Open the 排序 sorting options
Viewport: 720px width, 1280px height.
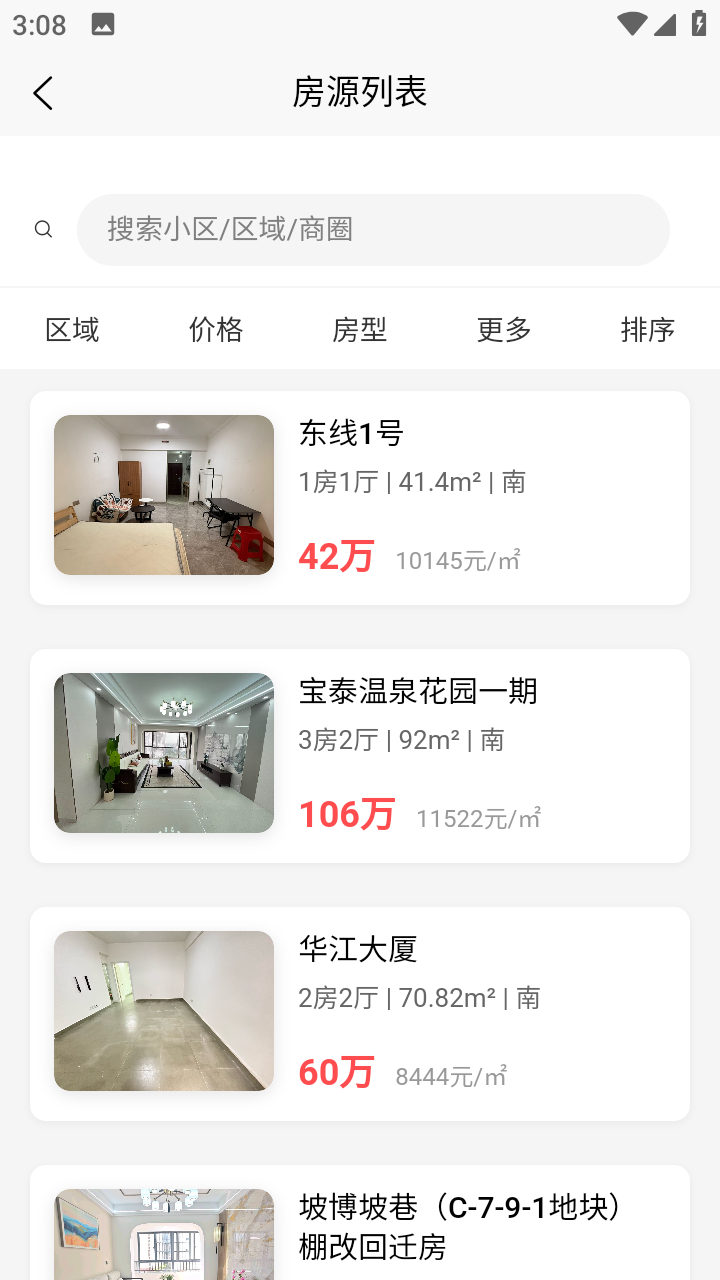click(649, 330)
